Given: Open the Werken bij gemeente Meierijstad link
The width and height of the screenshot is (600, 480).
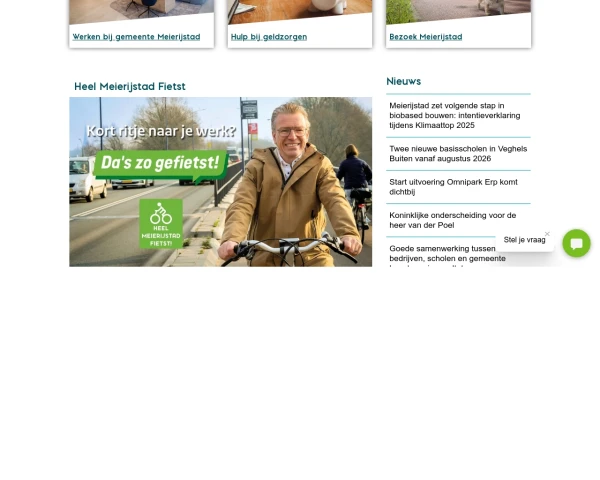Looking at the screenshot, I should (136, 37).
